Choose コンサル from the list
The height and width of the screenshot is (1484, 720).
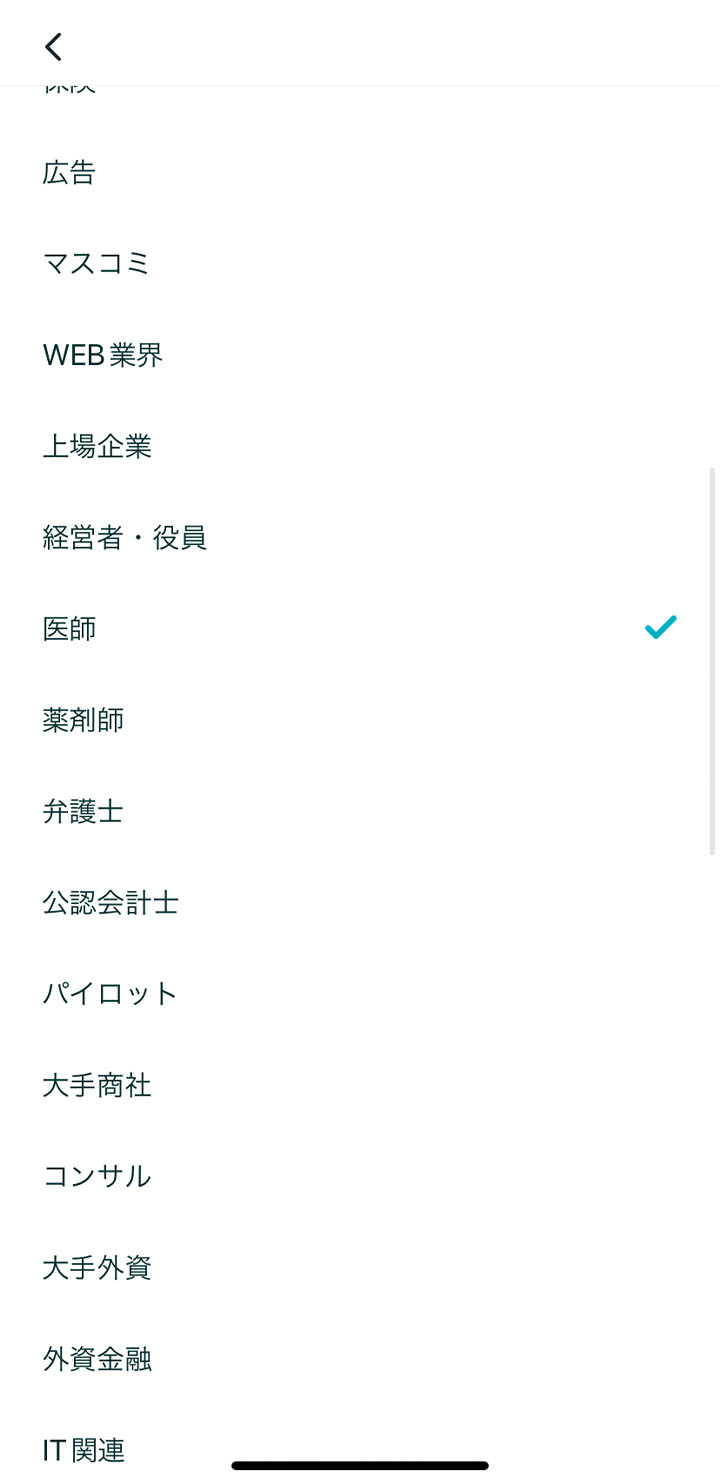coord(360,1176)
